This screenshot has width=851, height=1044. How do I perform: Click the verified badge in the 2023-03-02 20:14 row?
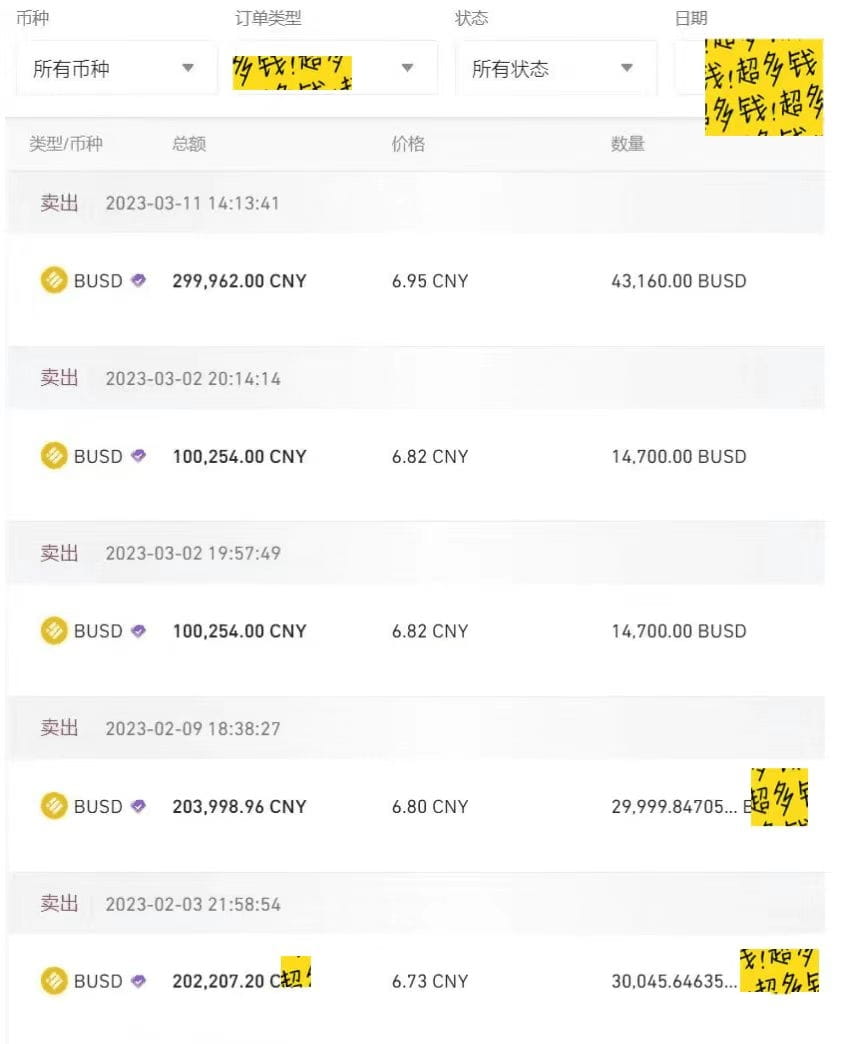[137, 456]
